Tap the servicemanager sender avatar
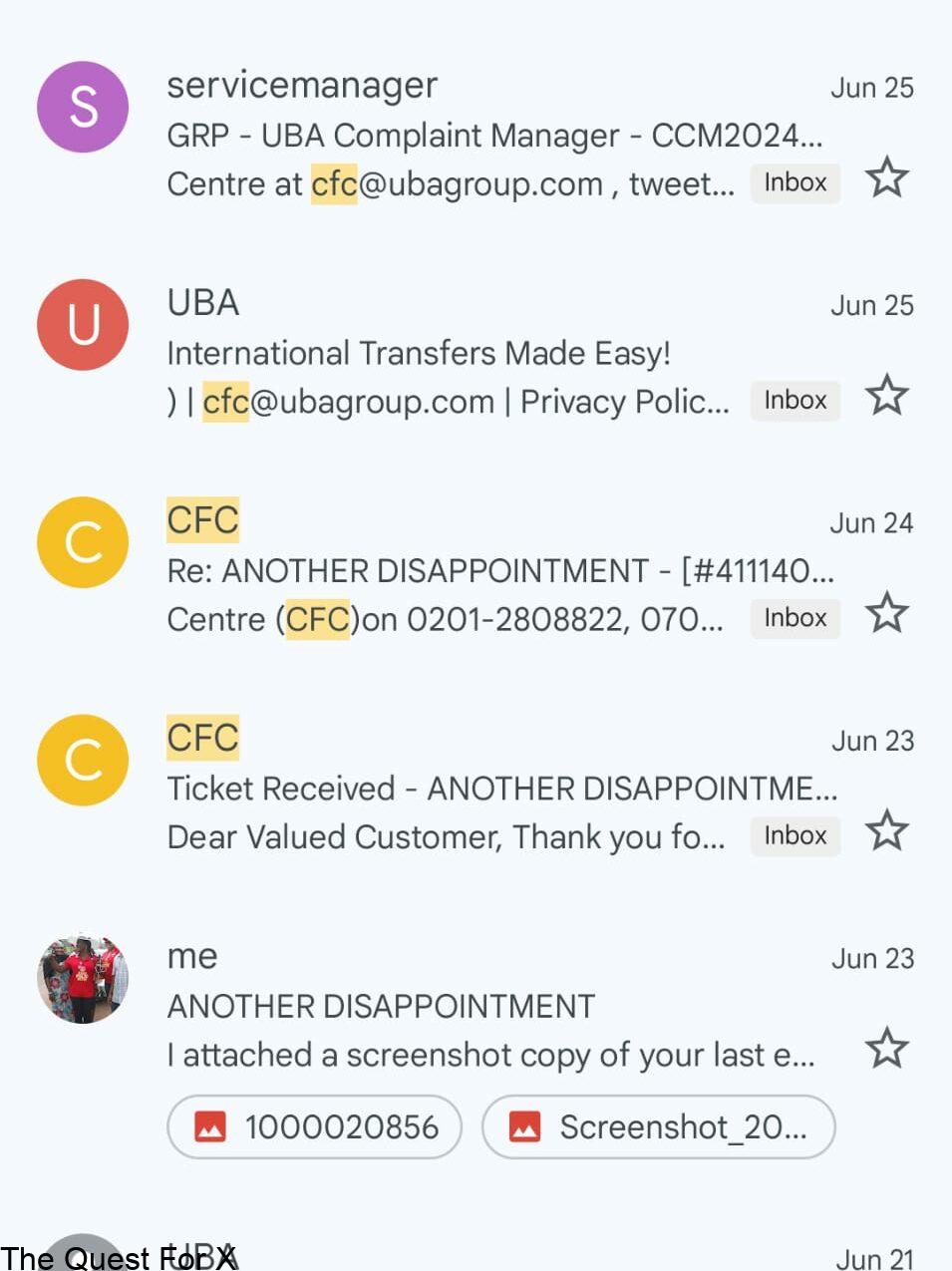952x1271 pixels. [x=83, y=107]
